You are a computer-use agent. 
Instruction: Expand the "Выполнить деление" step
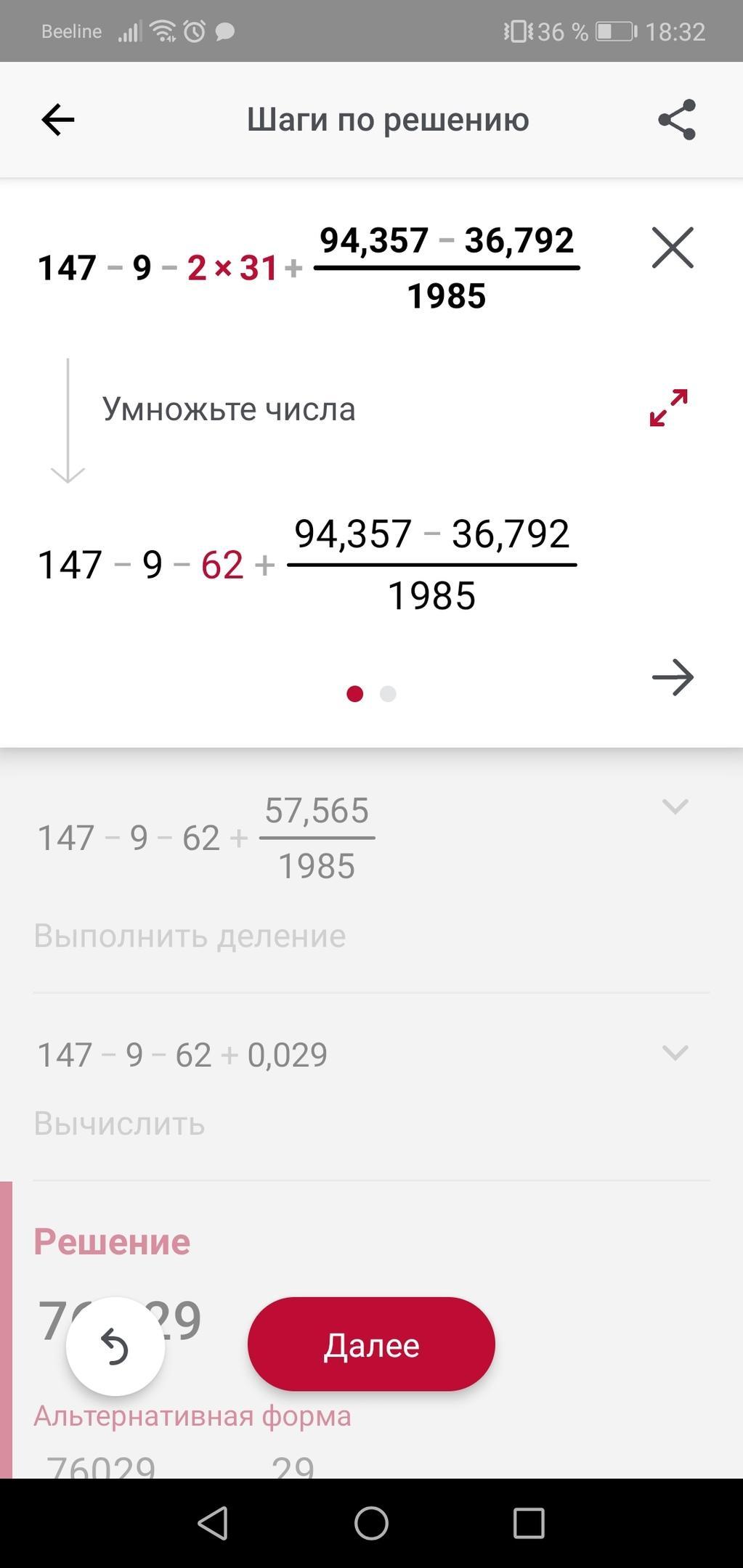675,807
